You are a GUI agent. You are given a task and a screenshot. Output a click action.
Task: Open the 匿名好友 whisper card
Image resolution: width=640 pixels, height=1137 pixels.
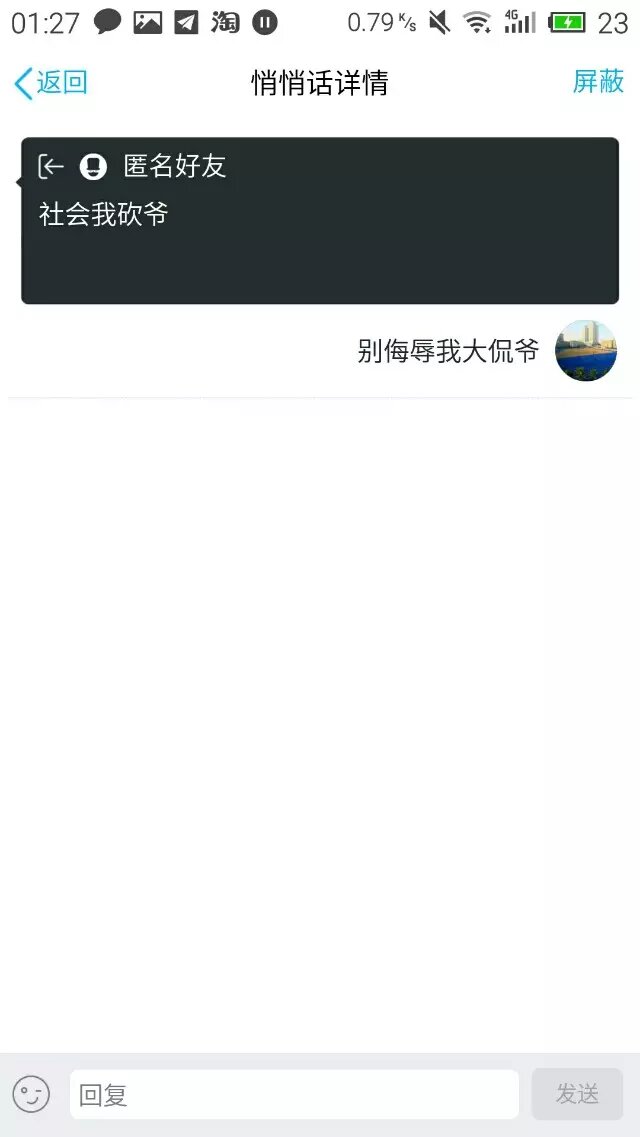(320, 220)
